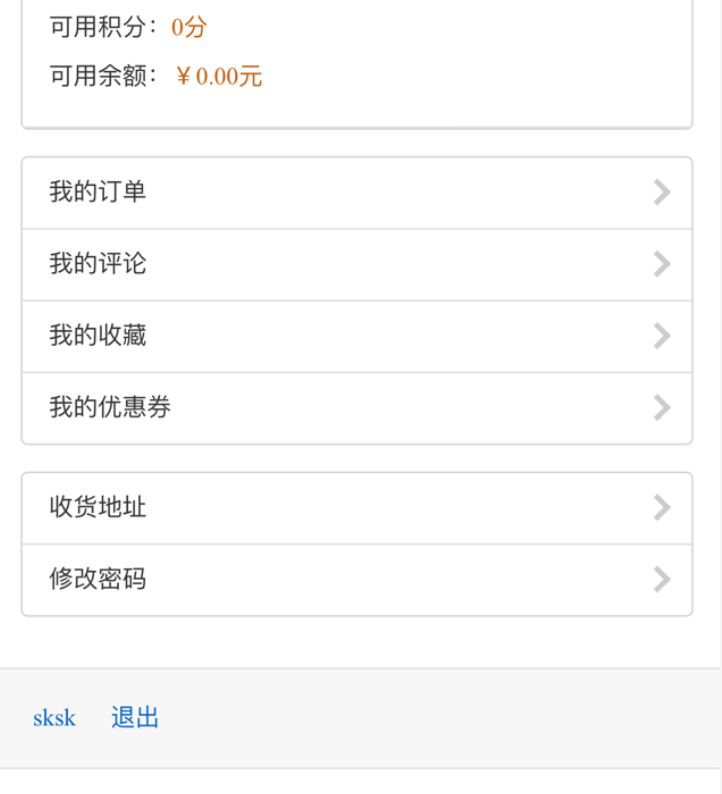
Task: Go to 修改密码
Action: (356, 580)
